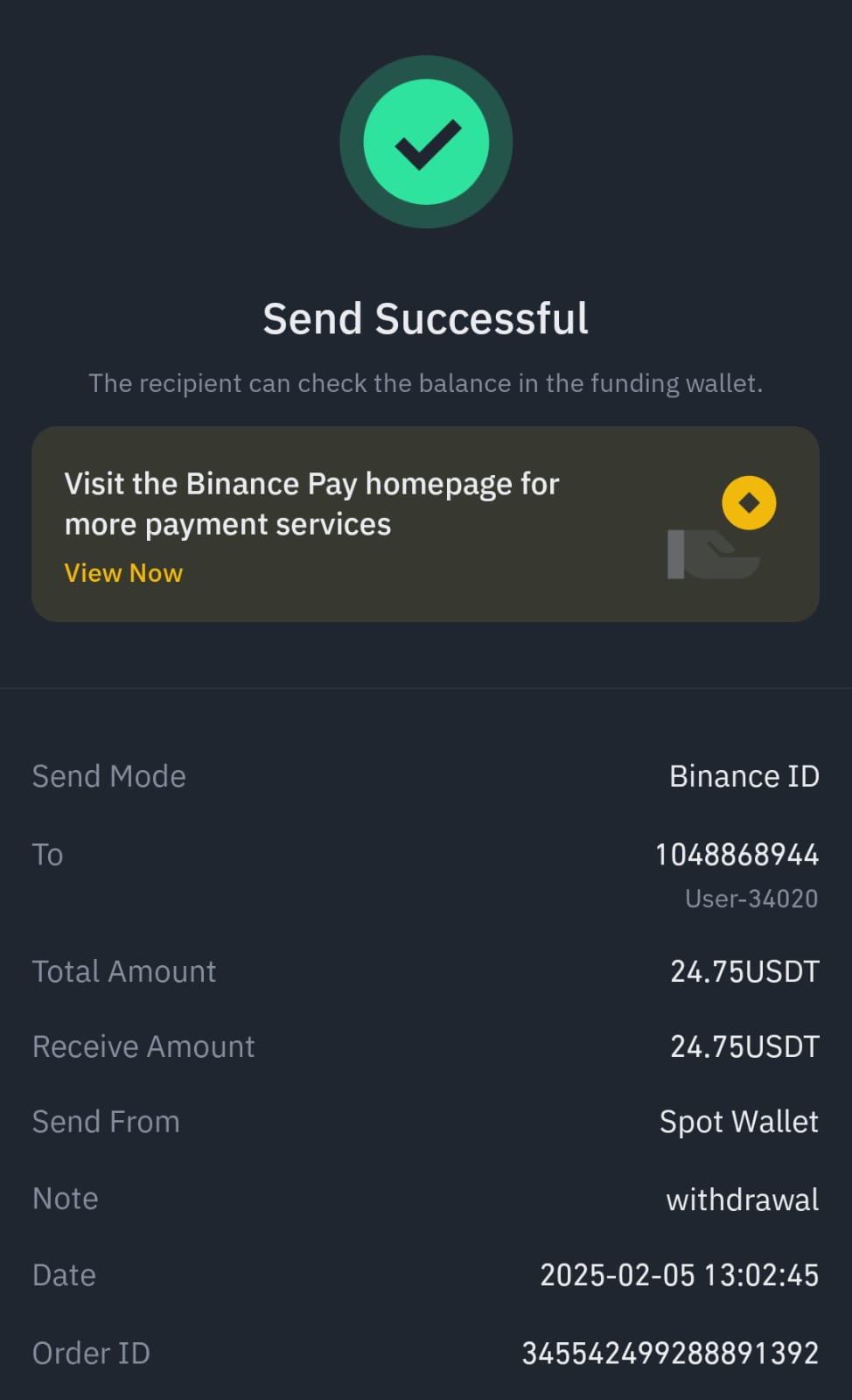Open the View Now link

123,572
